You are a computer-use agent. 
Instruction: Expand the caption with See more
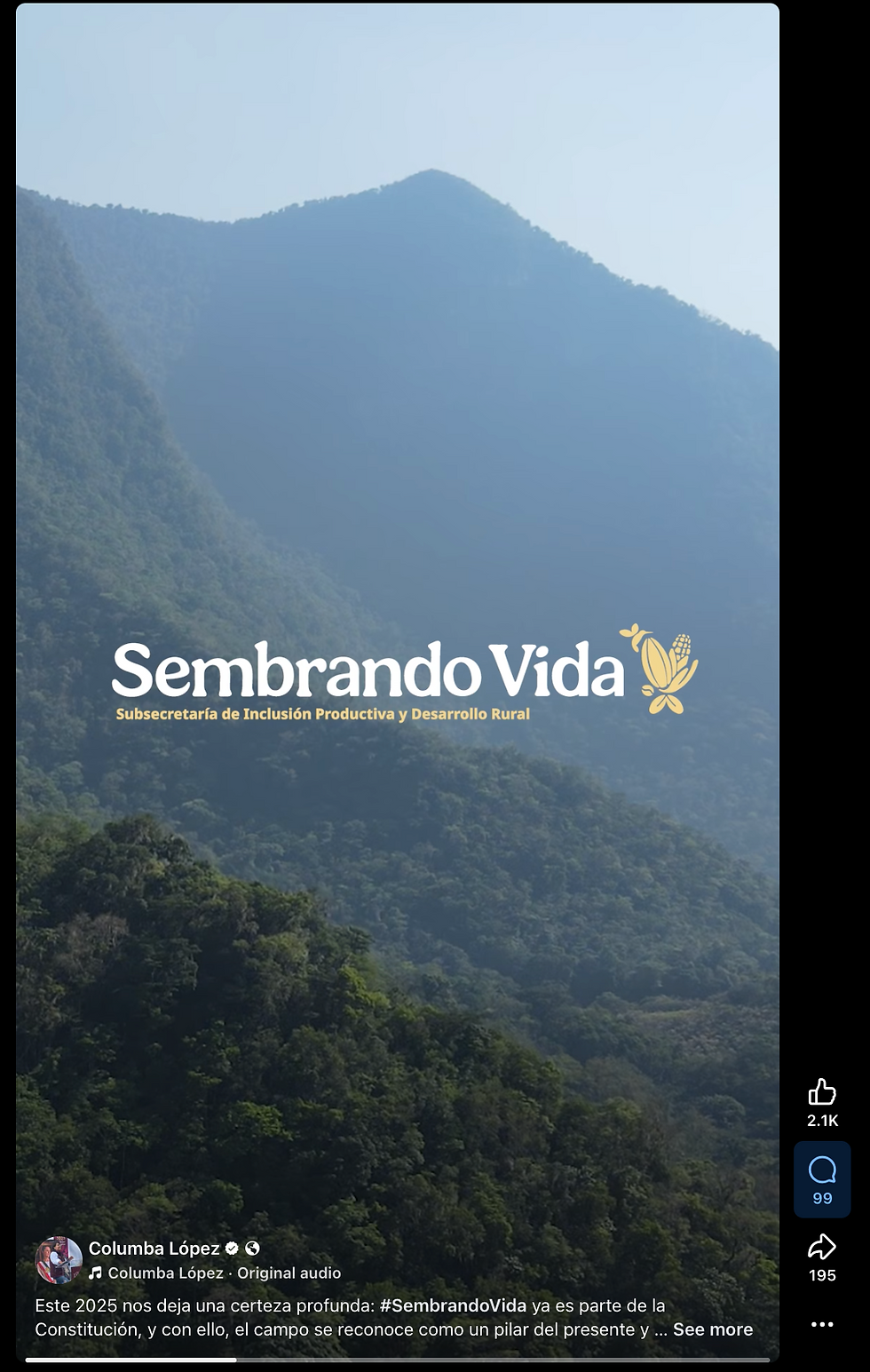712,1329
